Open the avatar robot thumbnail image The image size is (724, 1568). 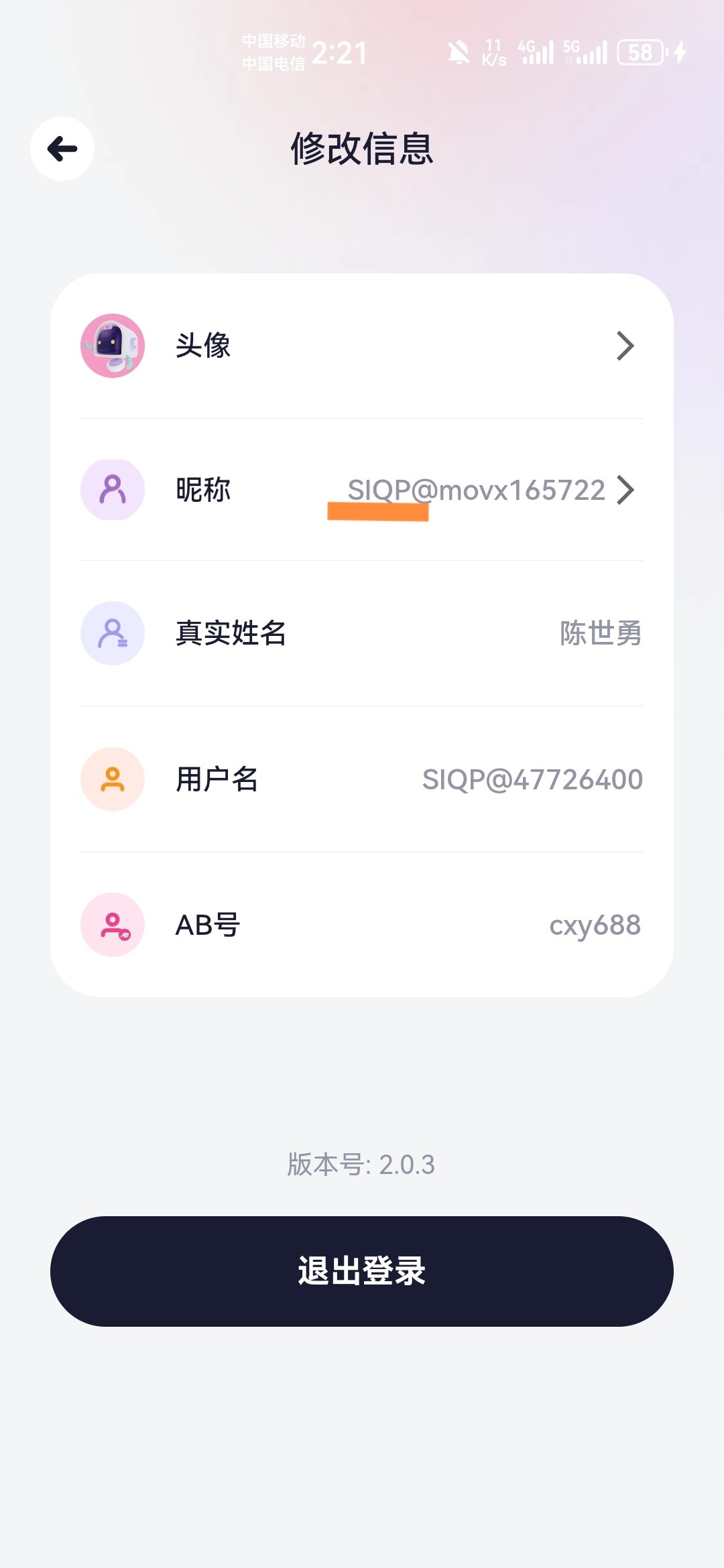point(112,346)
